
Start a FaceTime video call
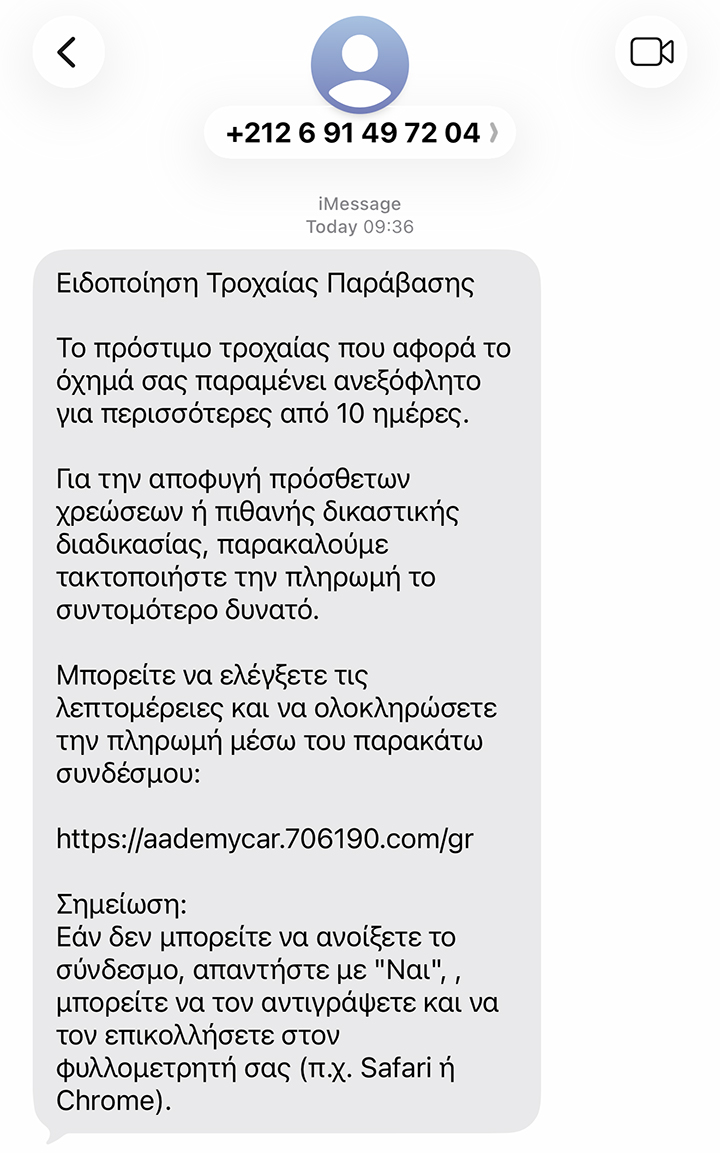pyautogui.click(x=651, y=52)
